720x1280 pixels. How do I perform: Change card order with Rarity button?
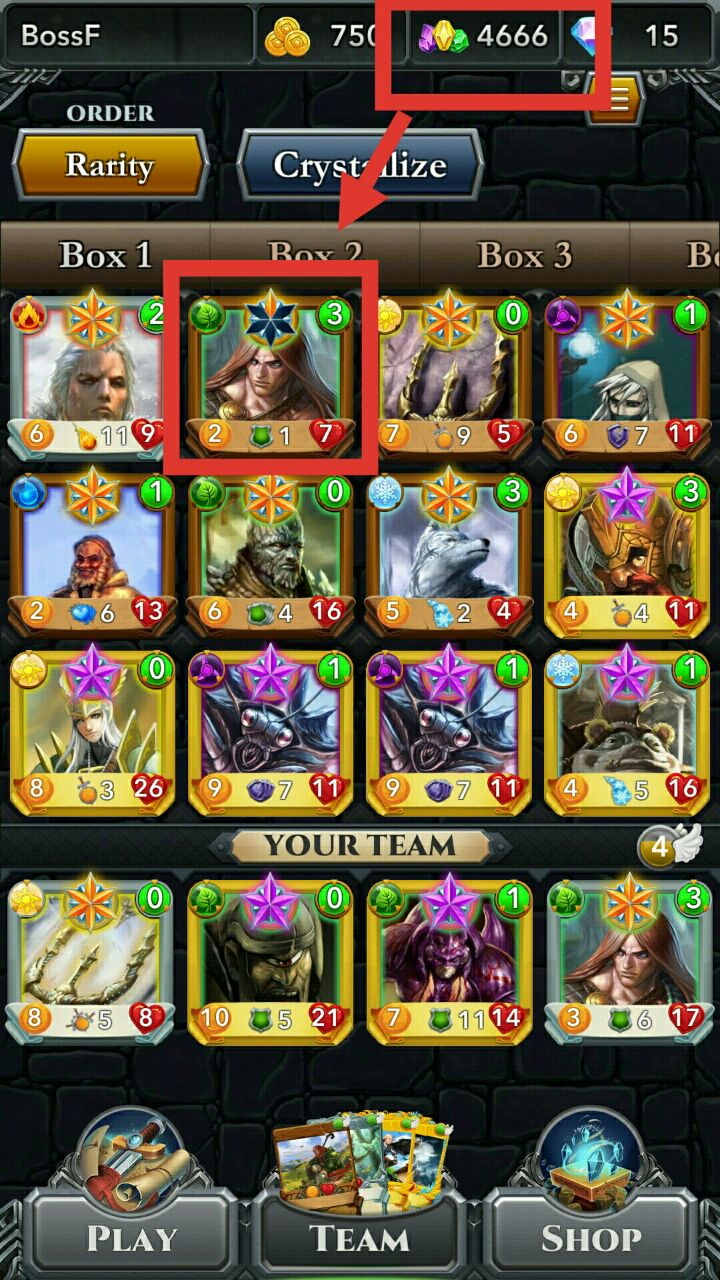[110, 165]
